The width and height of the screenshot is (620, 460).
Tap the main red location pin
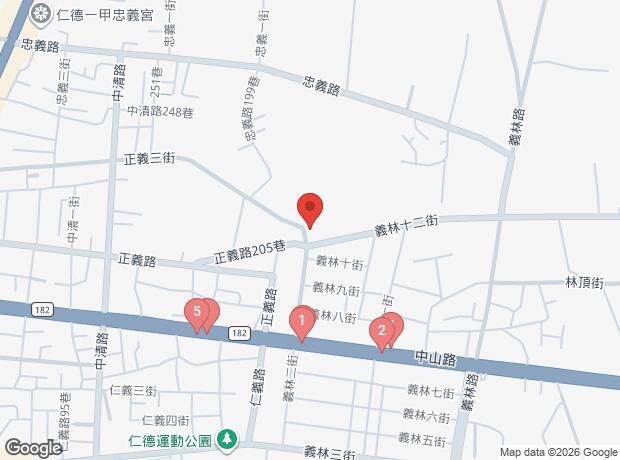tap(310, 210)
